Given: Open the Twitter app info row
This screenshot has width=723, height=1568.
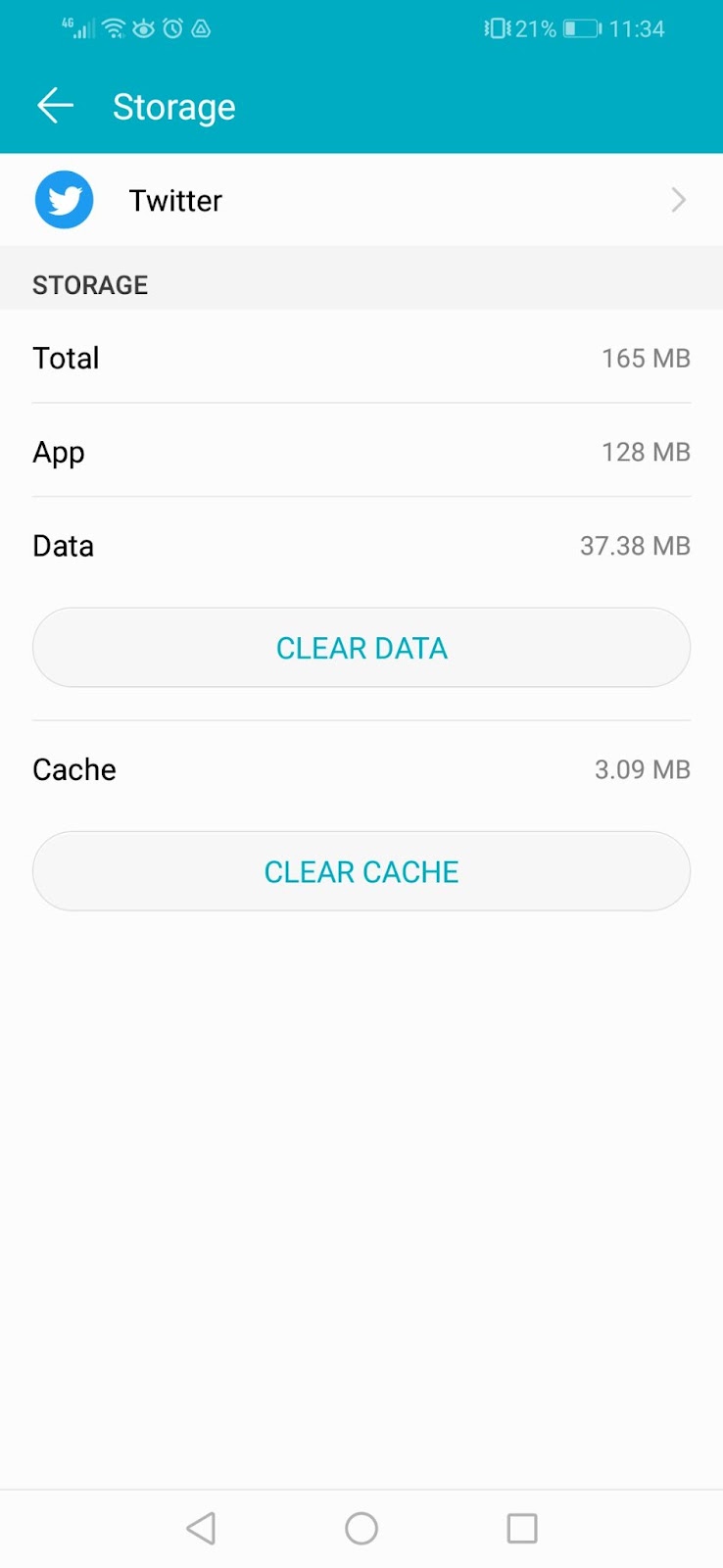Looking at the screenshot, I should click(361, 200).
